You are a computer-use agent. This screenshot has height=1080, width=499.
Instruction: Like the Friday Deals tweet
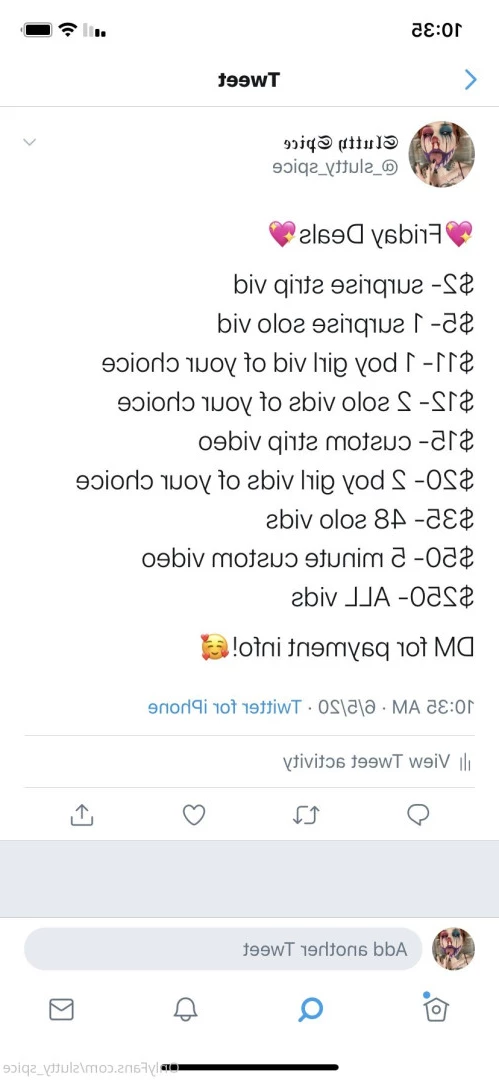coord(194,815)
